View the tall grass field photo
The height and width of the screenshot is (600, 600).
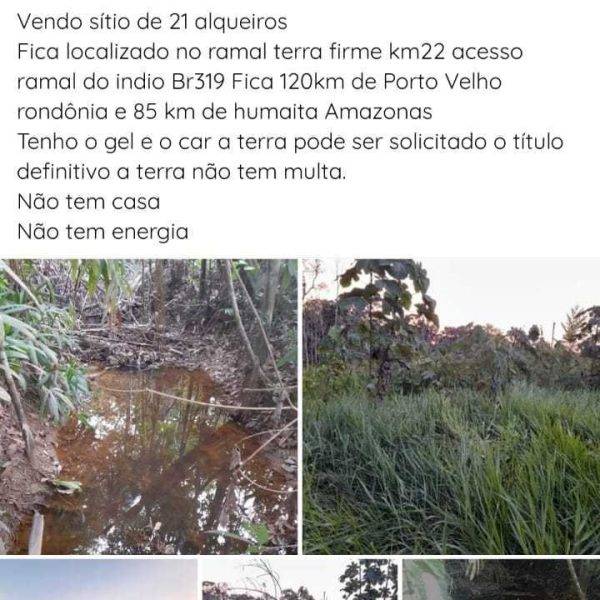pos(451,406)
